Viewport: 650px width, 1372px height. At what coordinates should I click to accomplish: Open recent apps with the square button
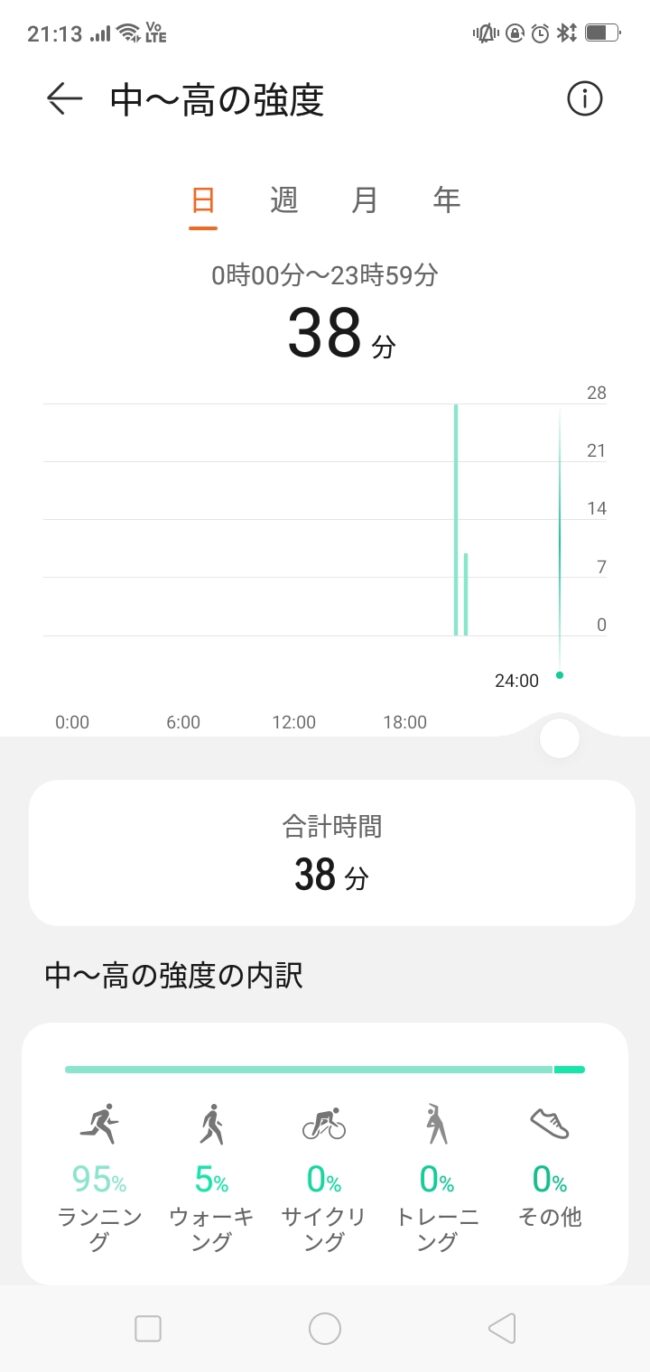point(148,1328)
